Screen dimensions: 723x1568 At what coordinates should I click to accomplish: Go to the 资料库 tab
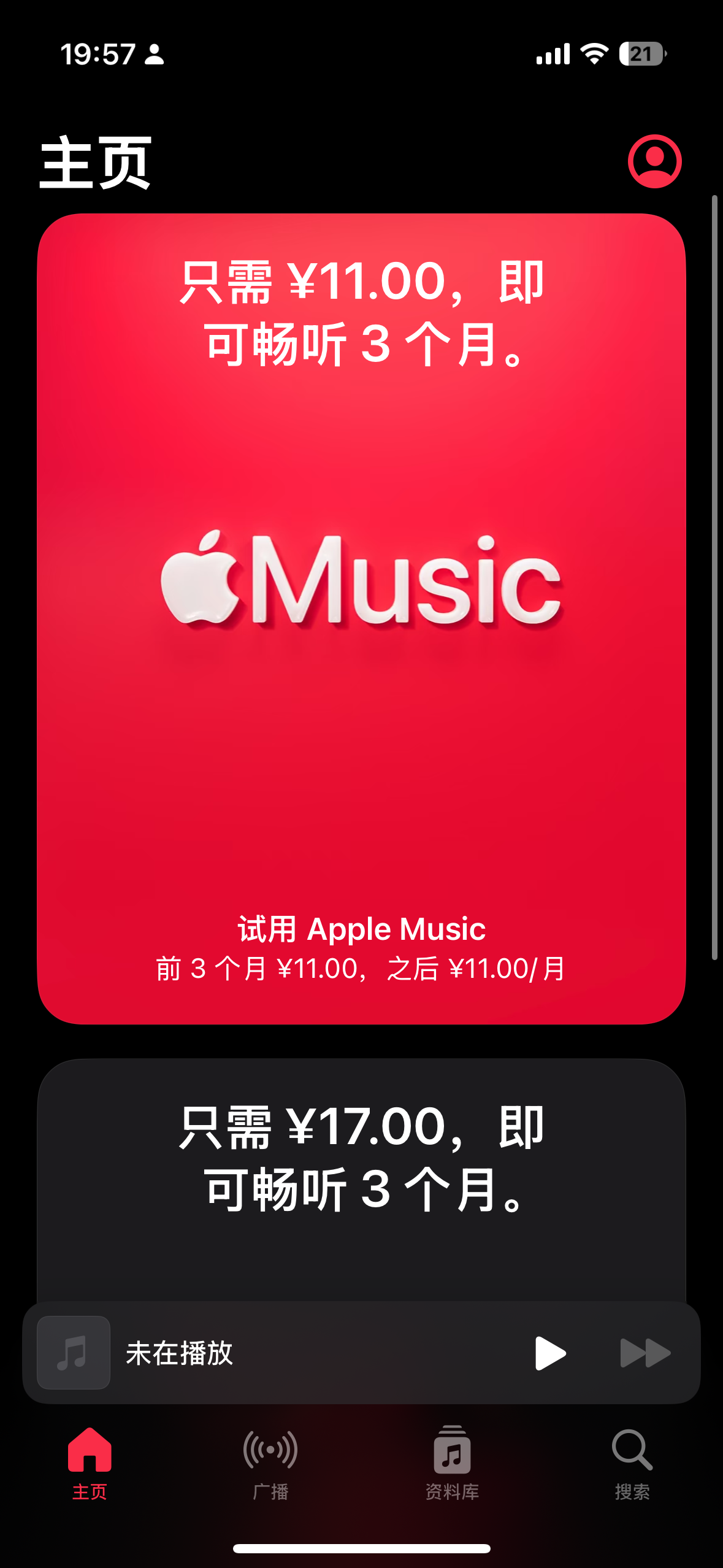pos(452,1462)
